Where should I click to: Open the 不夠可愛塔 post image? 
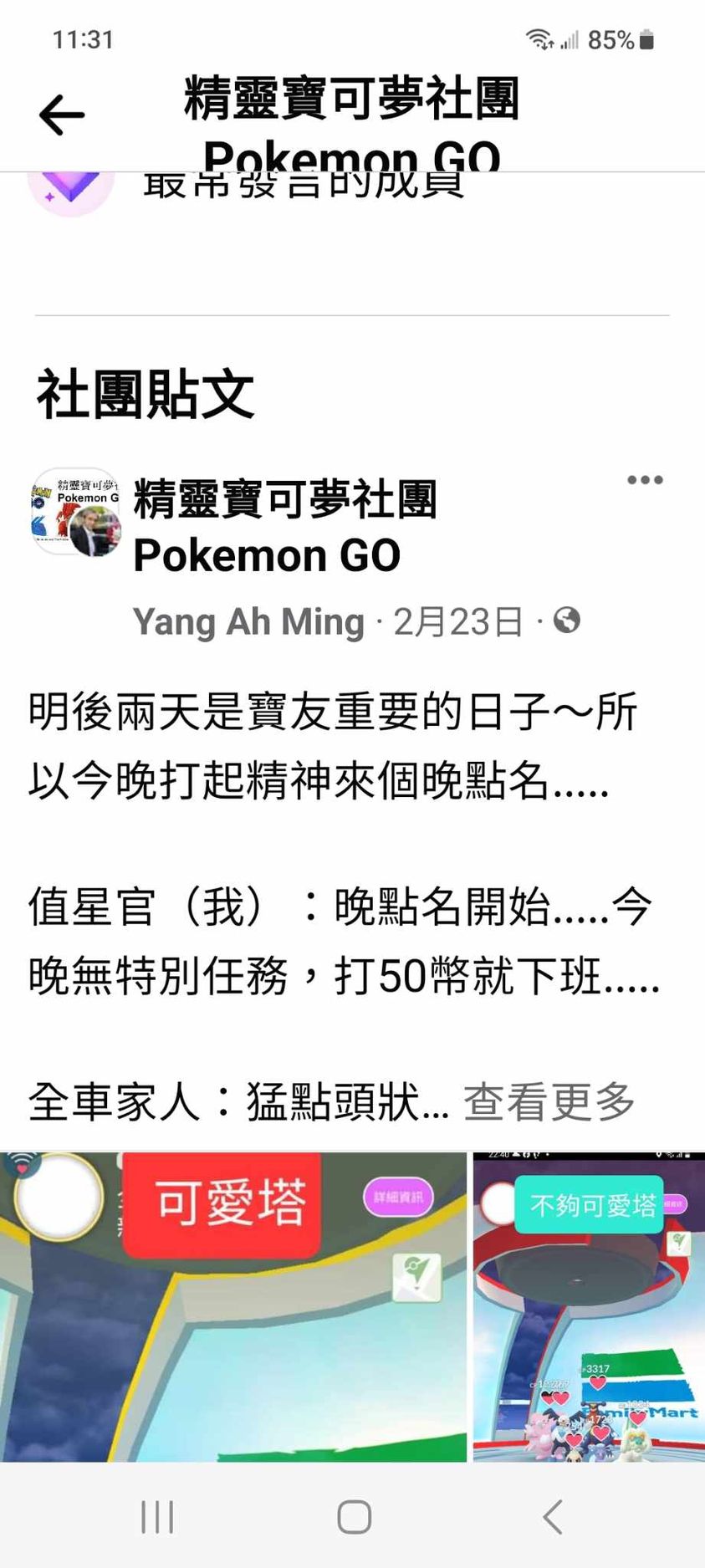coord(589,1306)
